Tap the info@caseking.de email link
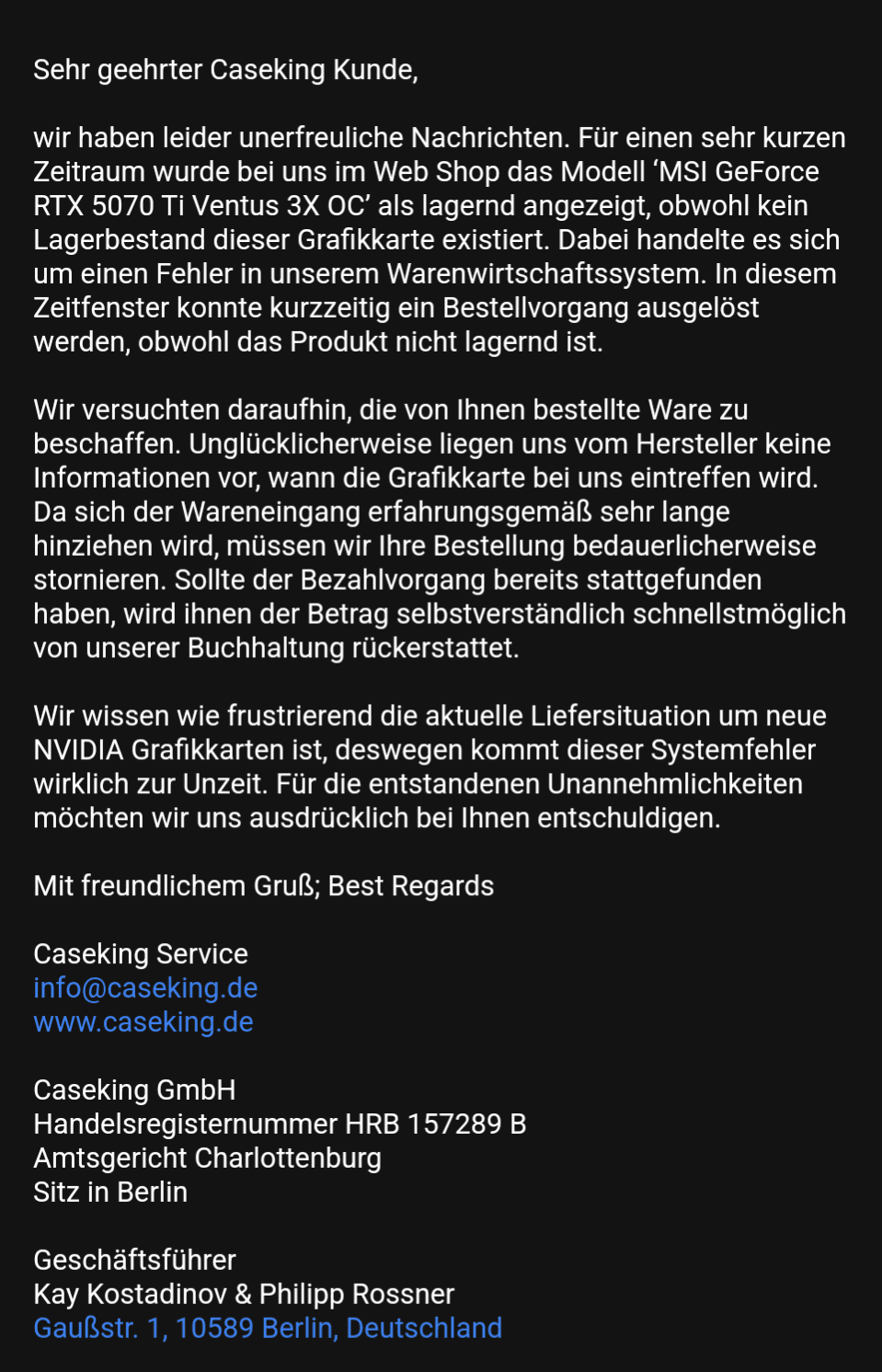This screenshot has height=1372, width=882. tap(145, 988)
